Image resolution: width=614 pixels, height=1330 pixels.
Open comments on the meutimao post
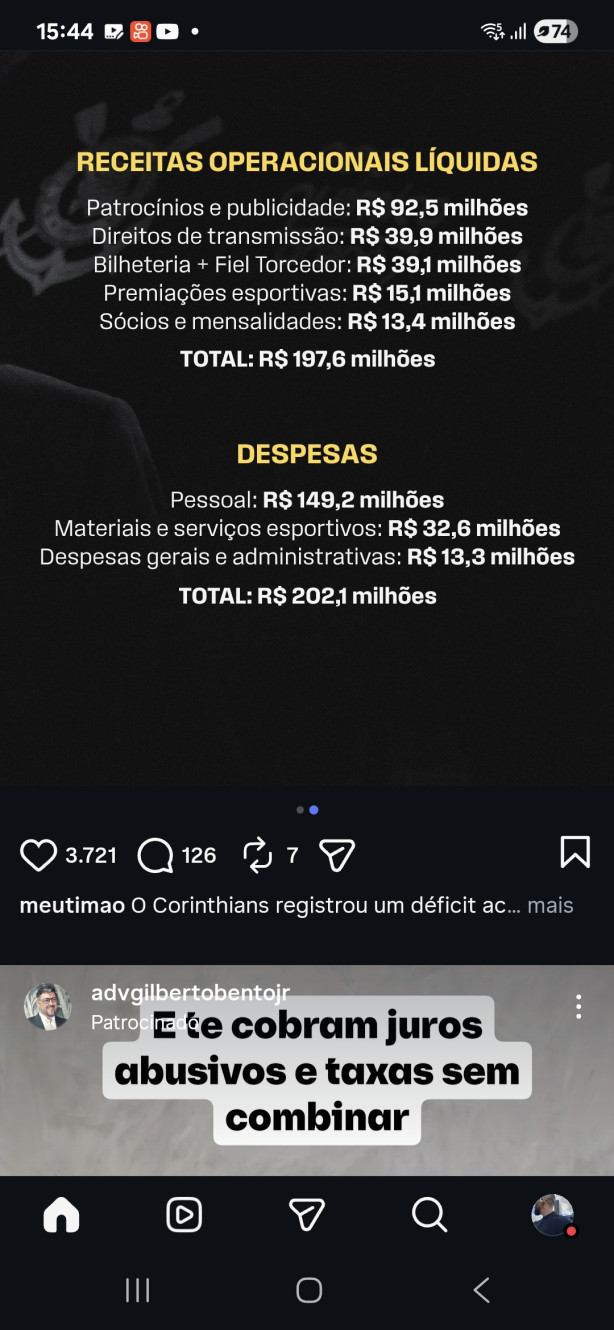(x=156, y=855)
